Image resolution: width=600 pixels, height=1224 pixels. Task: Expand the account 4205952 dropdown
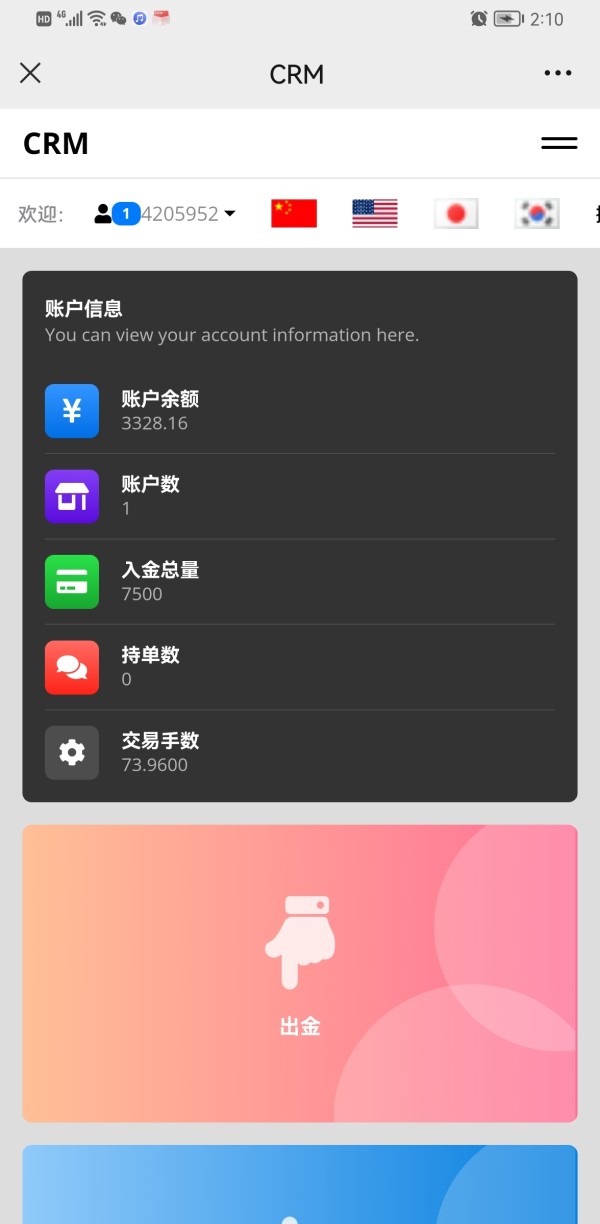pos(165,213)
